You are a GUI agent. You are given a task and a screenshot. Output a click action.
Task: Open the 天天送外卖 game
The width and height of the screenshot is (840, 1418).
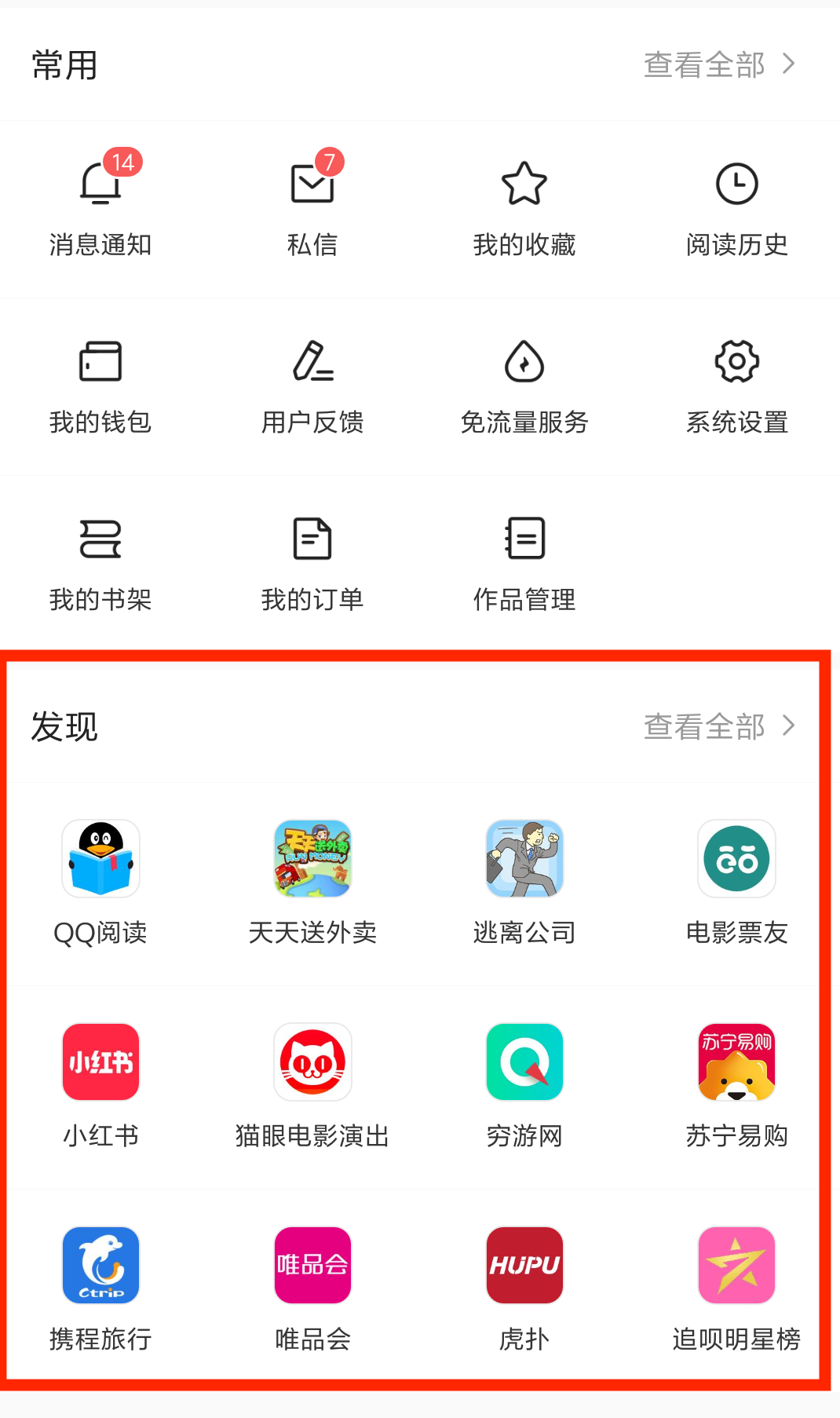[312, 879]
